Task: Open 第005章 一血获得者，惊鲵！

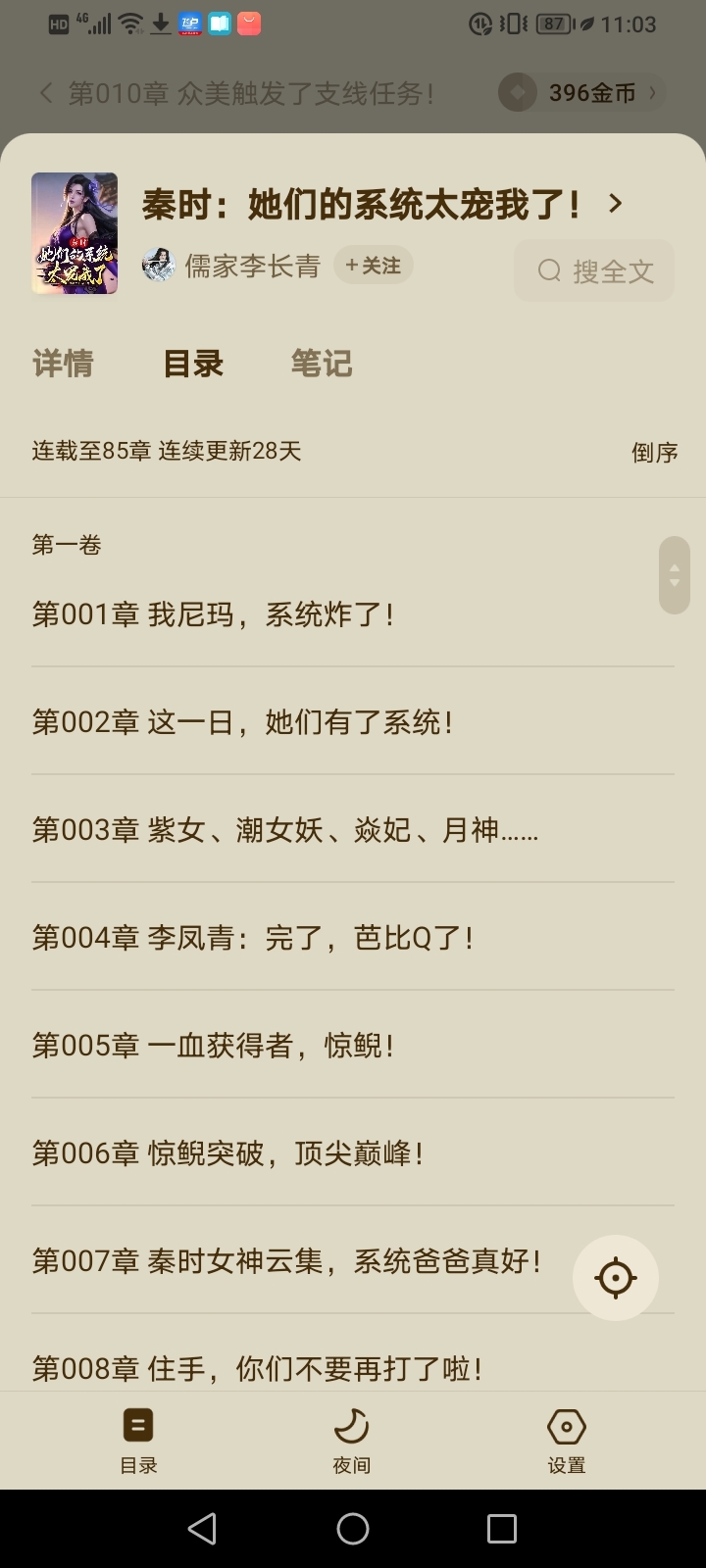Action: point(214,1046)
